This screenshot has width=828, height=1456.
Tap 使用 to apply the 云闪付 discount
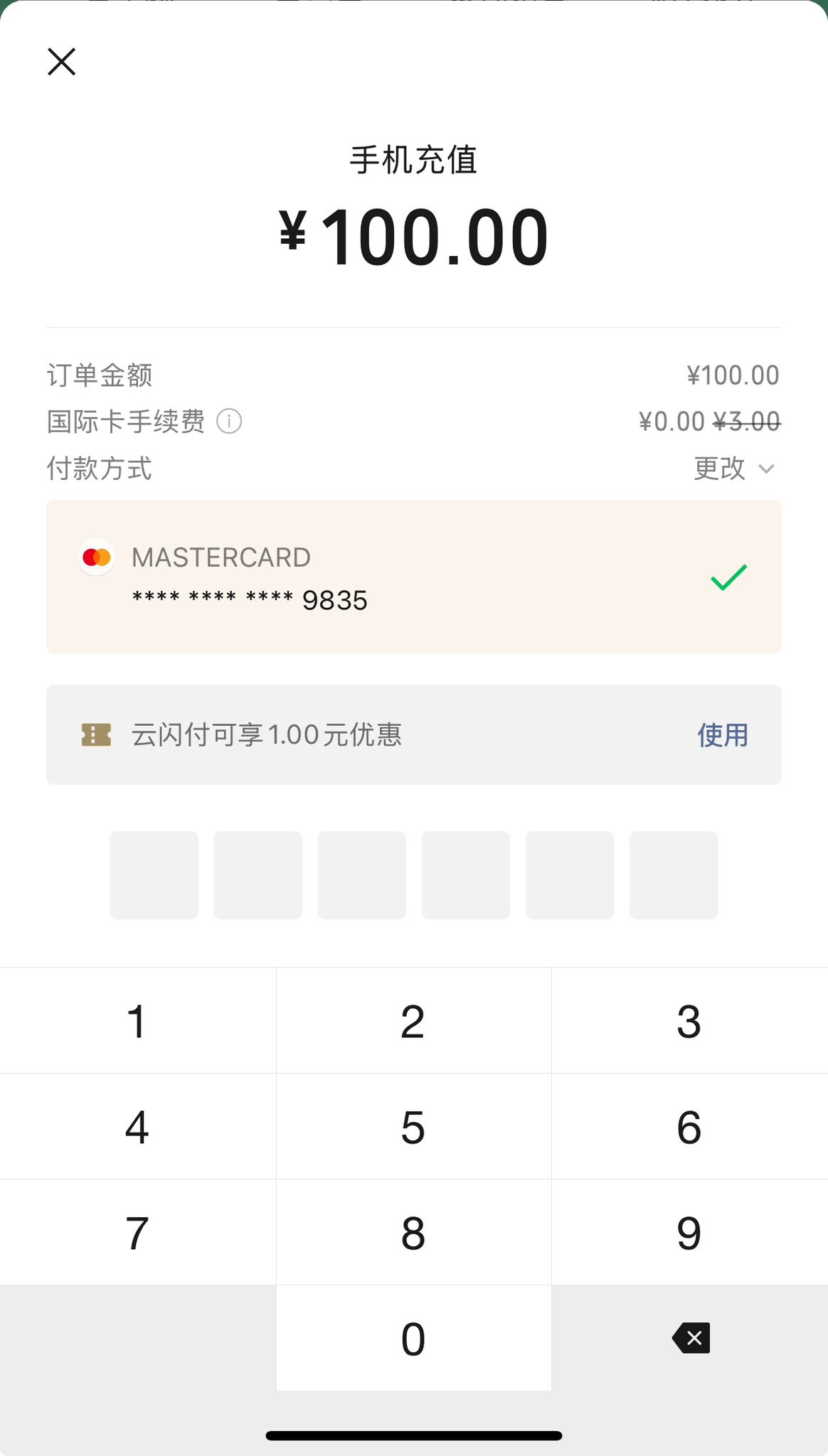pyautogui.click(x=723, y=735)
